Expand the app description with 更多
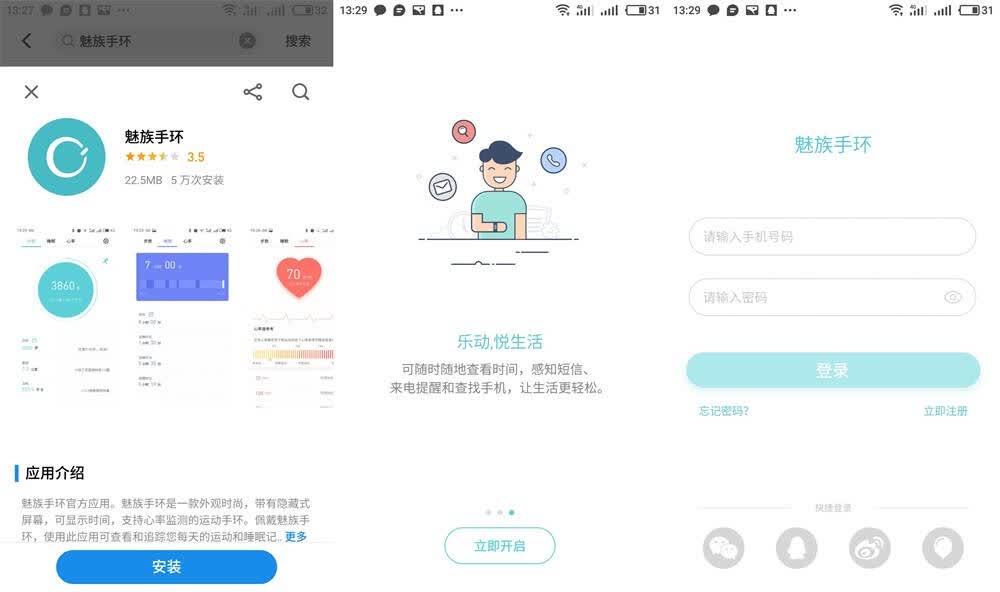This screenshot has height=592, width=1000. (295, 536)
